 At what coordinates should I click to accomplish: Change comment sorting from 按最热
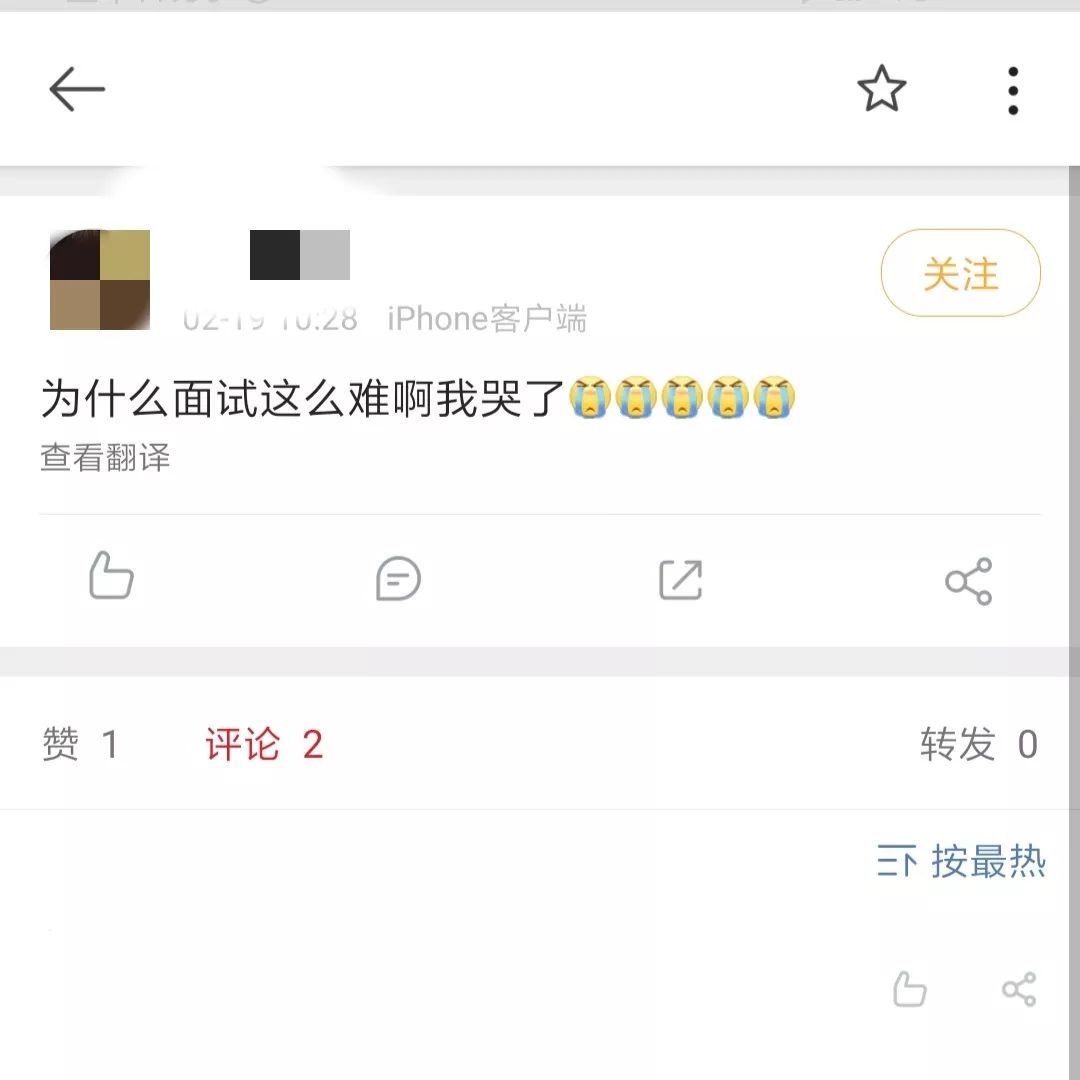(x=961, y=861)
